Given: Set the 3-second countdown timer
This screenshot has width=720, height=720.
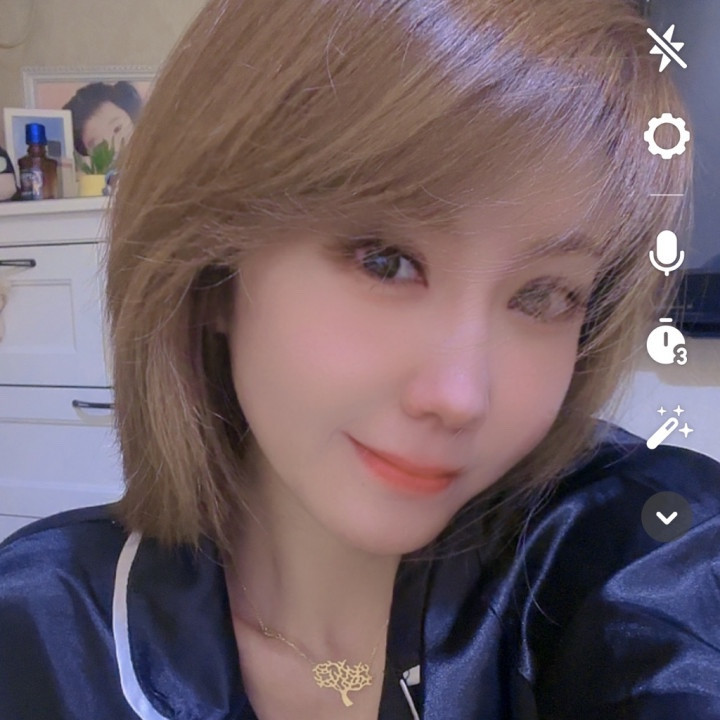Looking at the screenshot, I should coord(666,343).
